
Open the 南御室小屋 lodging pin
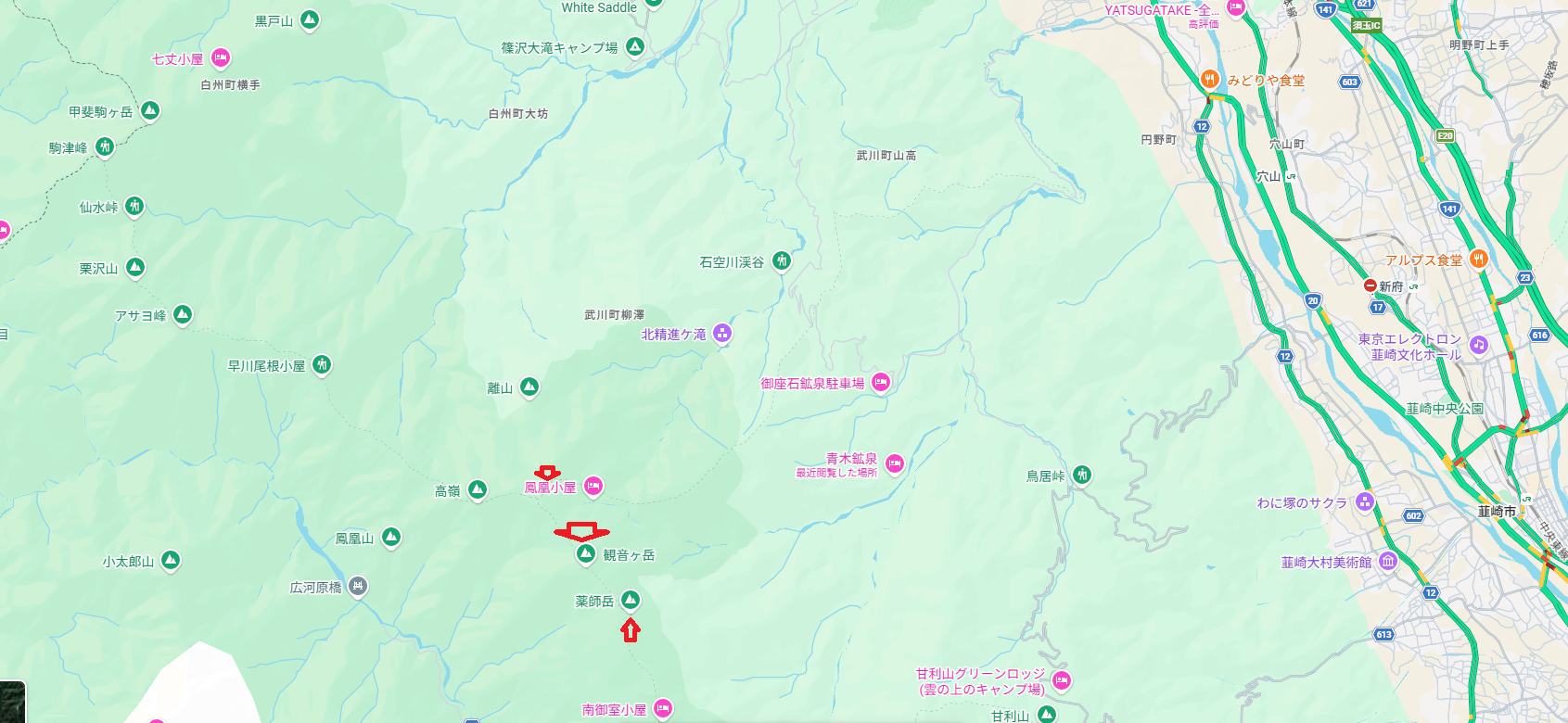(662, 709)
